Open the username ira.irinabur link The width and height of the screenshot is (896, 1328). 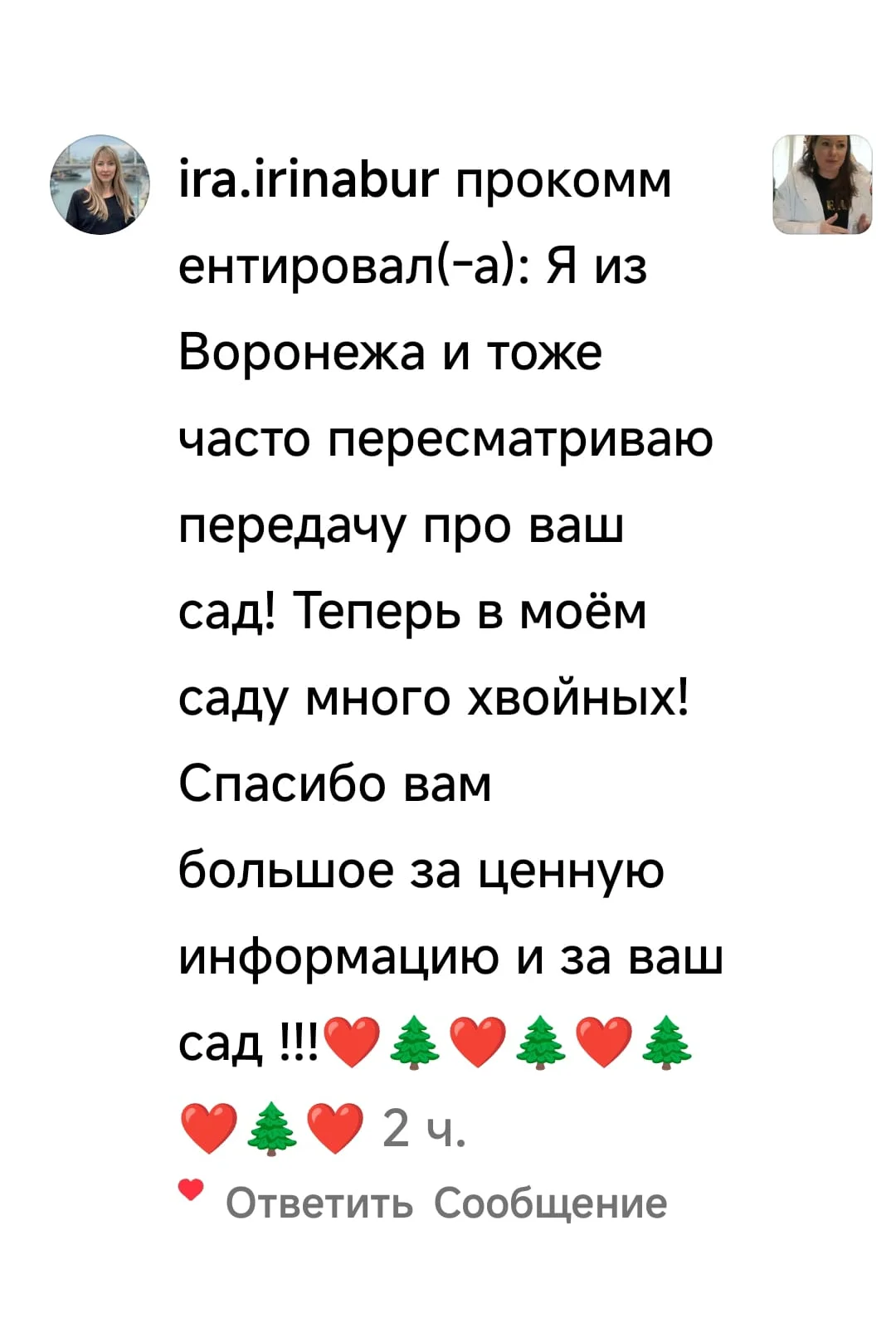[x=309, y=179]
